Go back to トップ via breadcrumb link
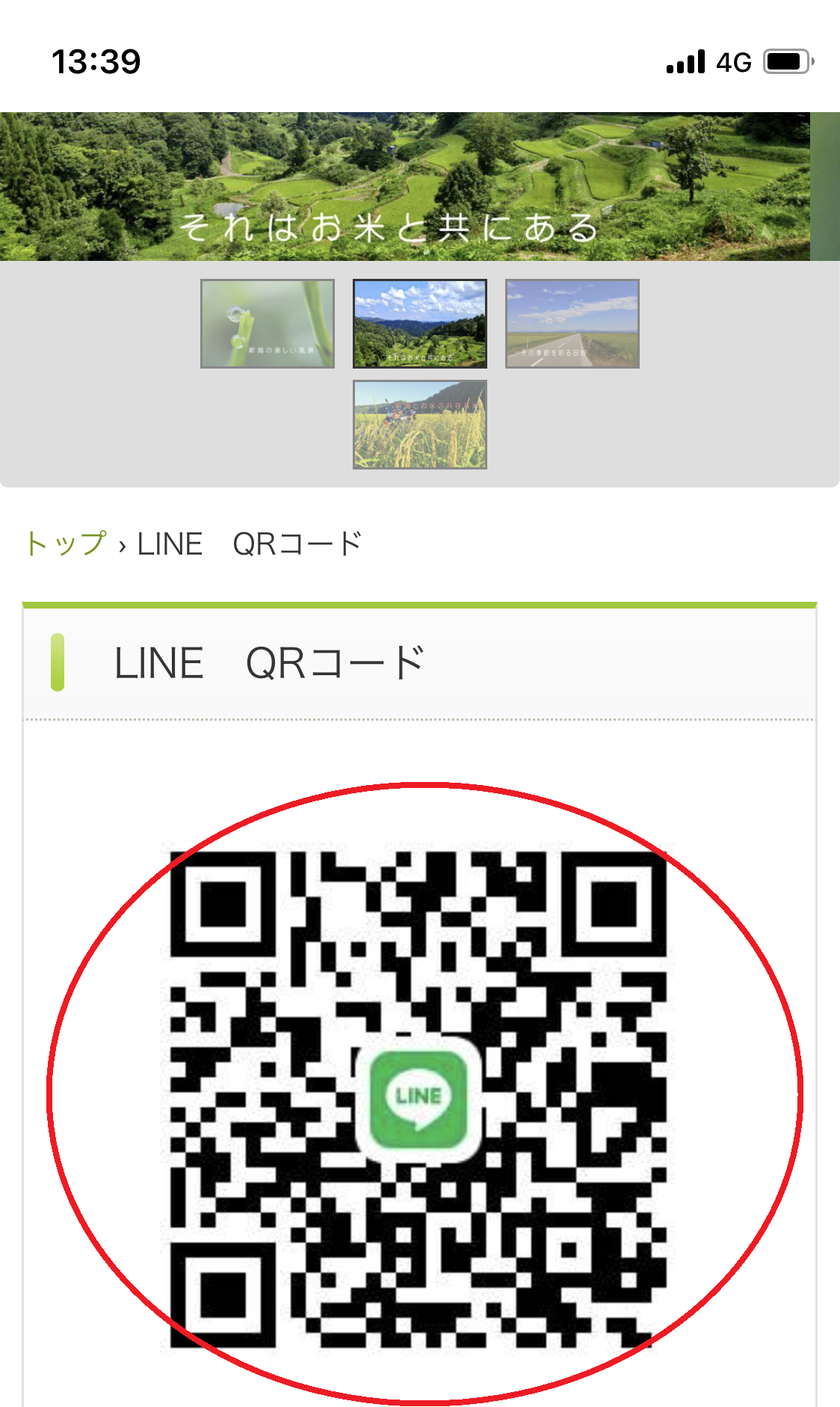 tap(67, 544)
